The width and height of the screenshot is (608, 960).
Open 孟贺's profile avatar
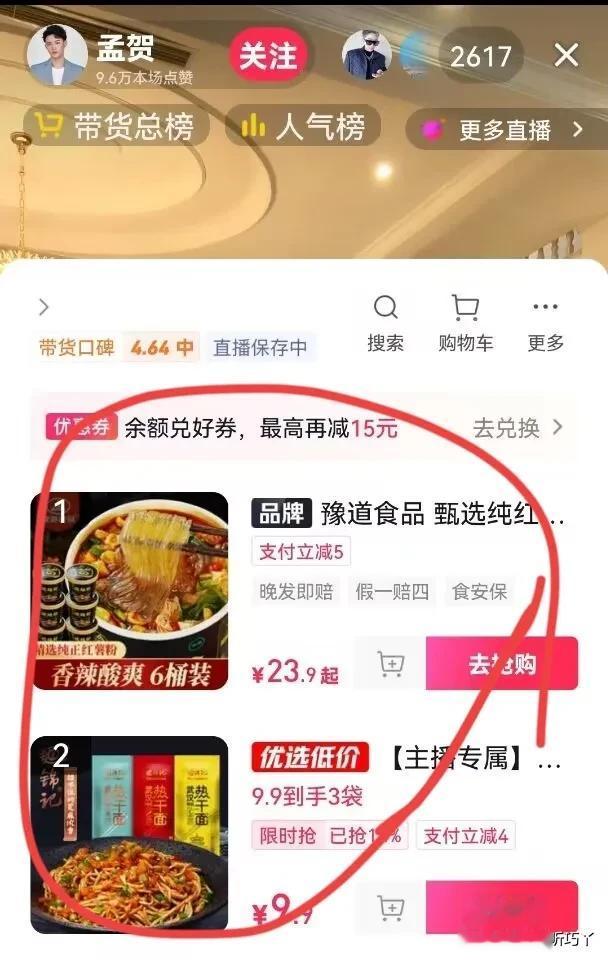56,55
